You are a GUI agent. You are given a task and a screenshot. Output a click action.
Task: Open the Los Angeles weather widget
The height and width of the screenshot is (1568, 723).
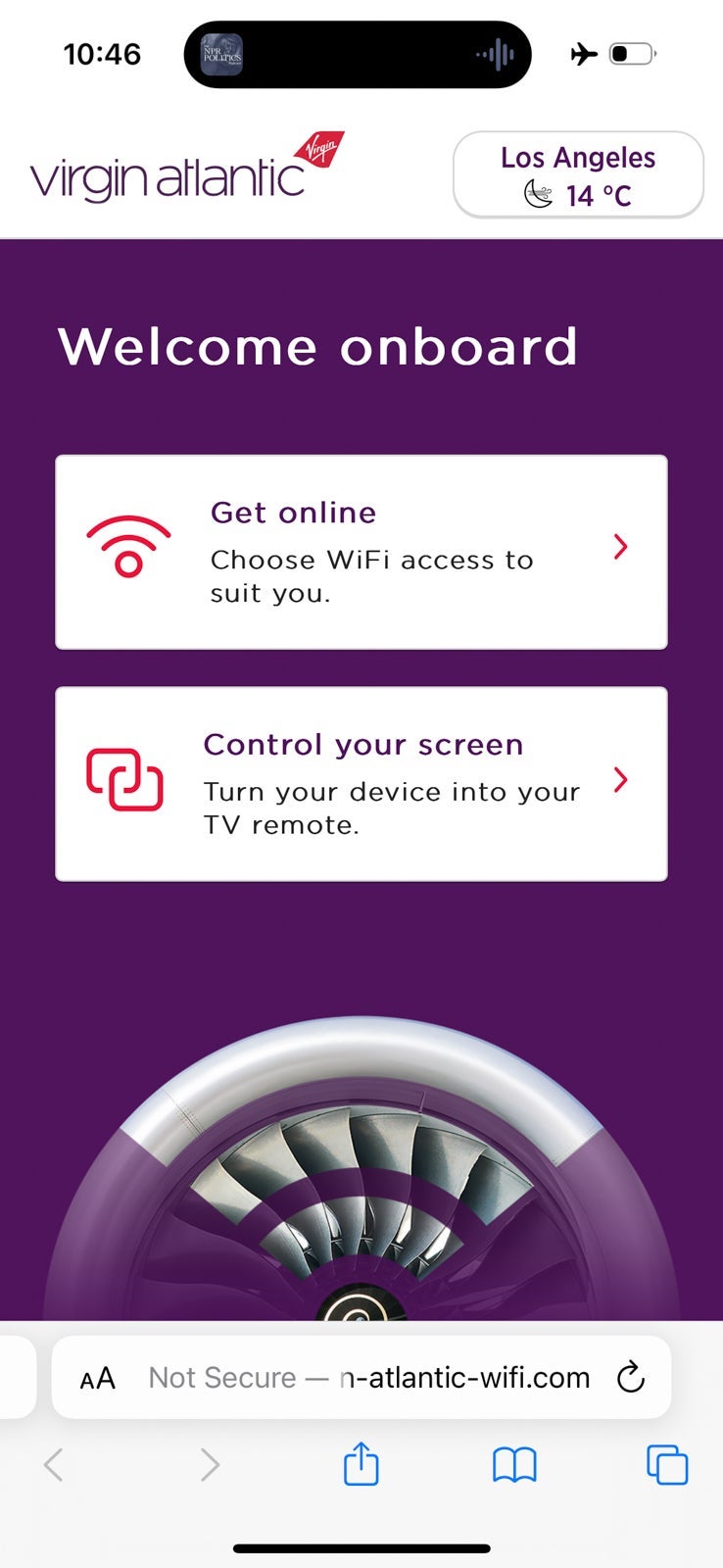point(578,175)
